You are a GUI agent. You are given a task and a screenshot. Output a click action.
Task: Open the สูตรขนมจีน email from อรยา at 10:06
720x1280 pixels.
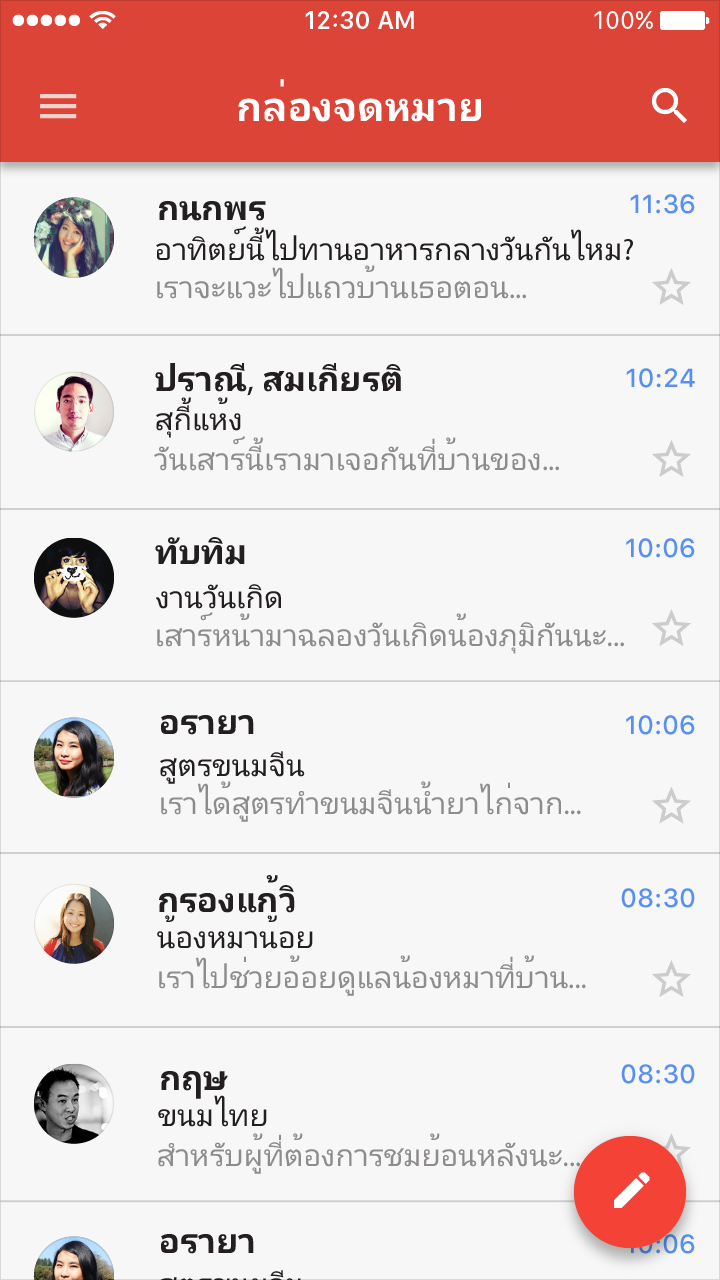(360, 768)
